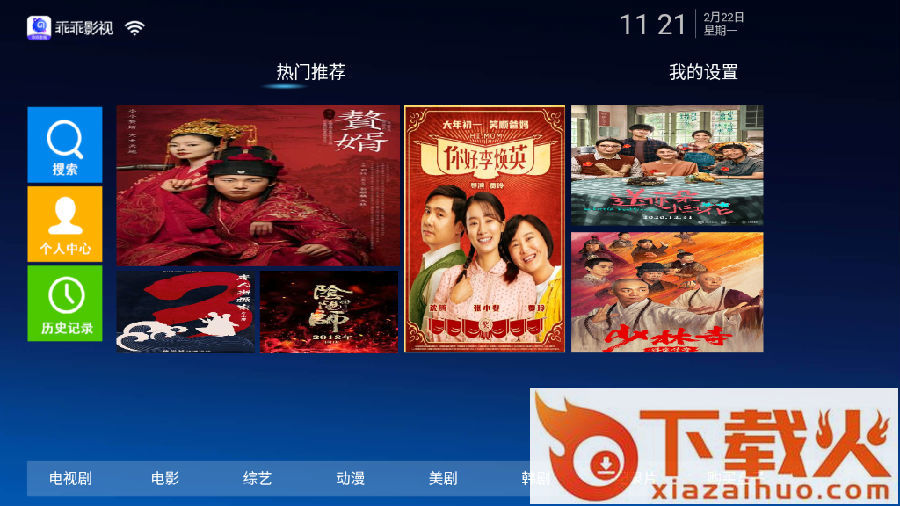Switch to 我的设置 tab
The image size is (900, 506).
(x=703, y=72)
